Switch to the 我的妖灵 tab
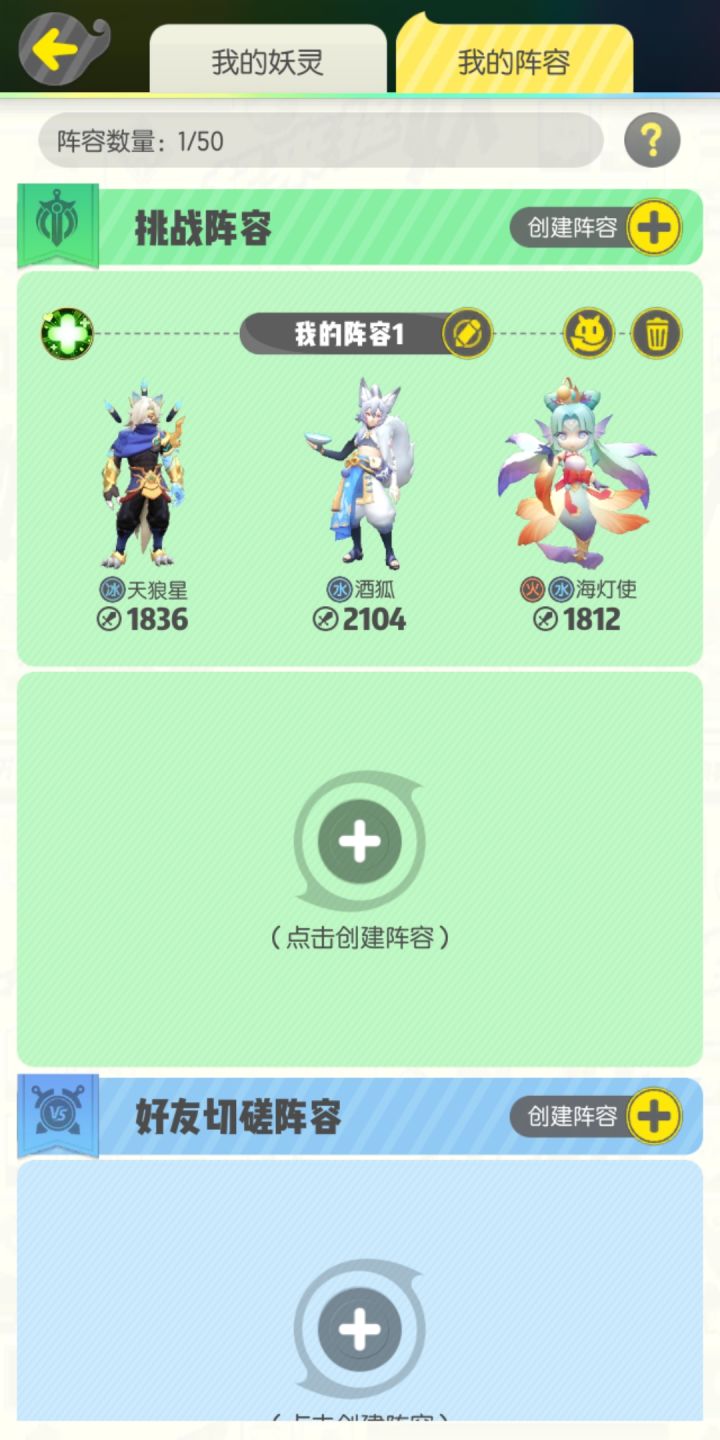The image size is (720, 1440). coord(267,60)
